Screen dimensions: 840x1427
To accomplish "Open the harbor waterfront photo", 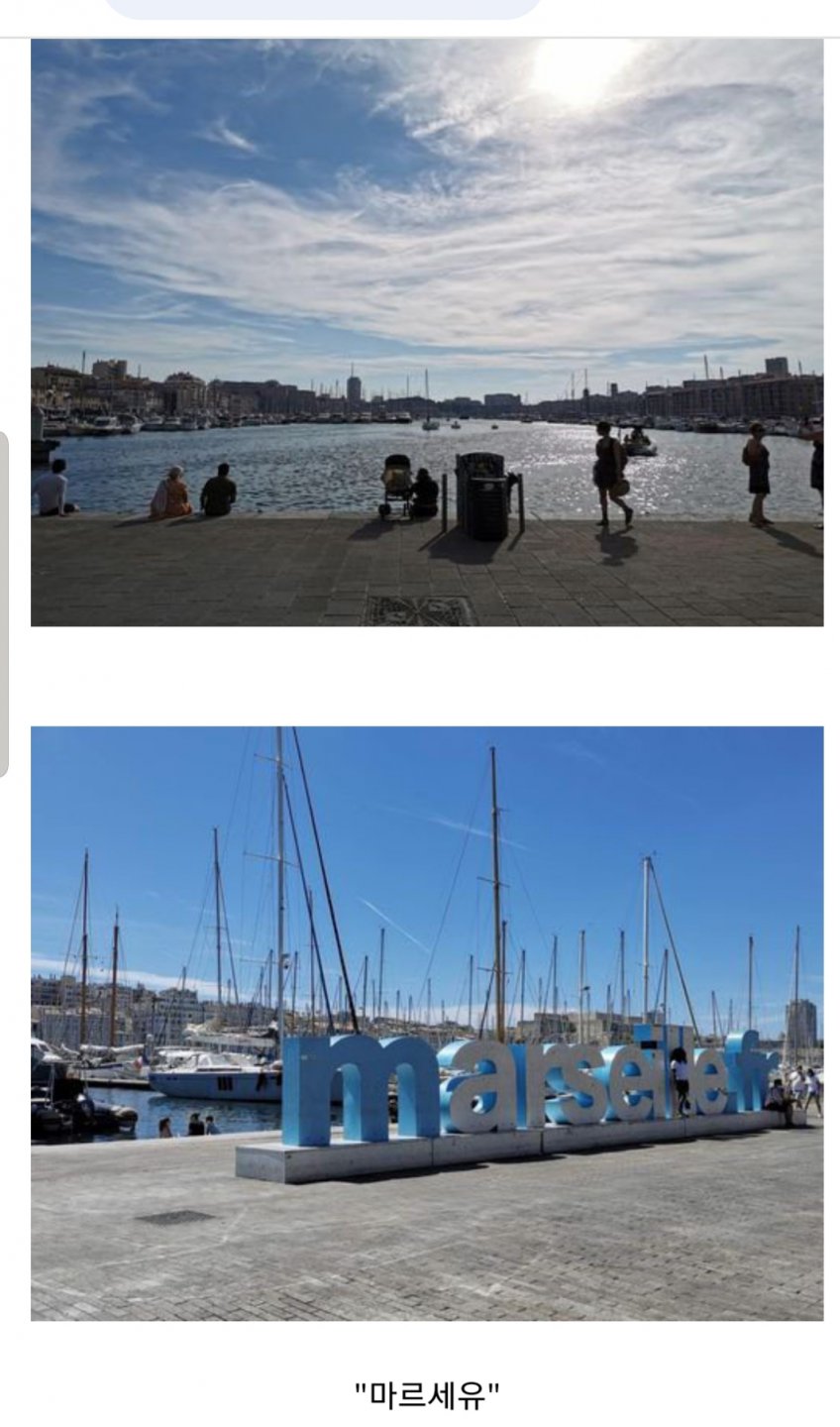I will pos(426,332).
